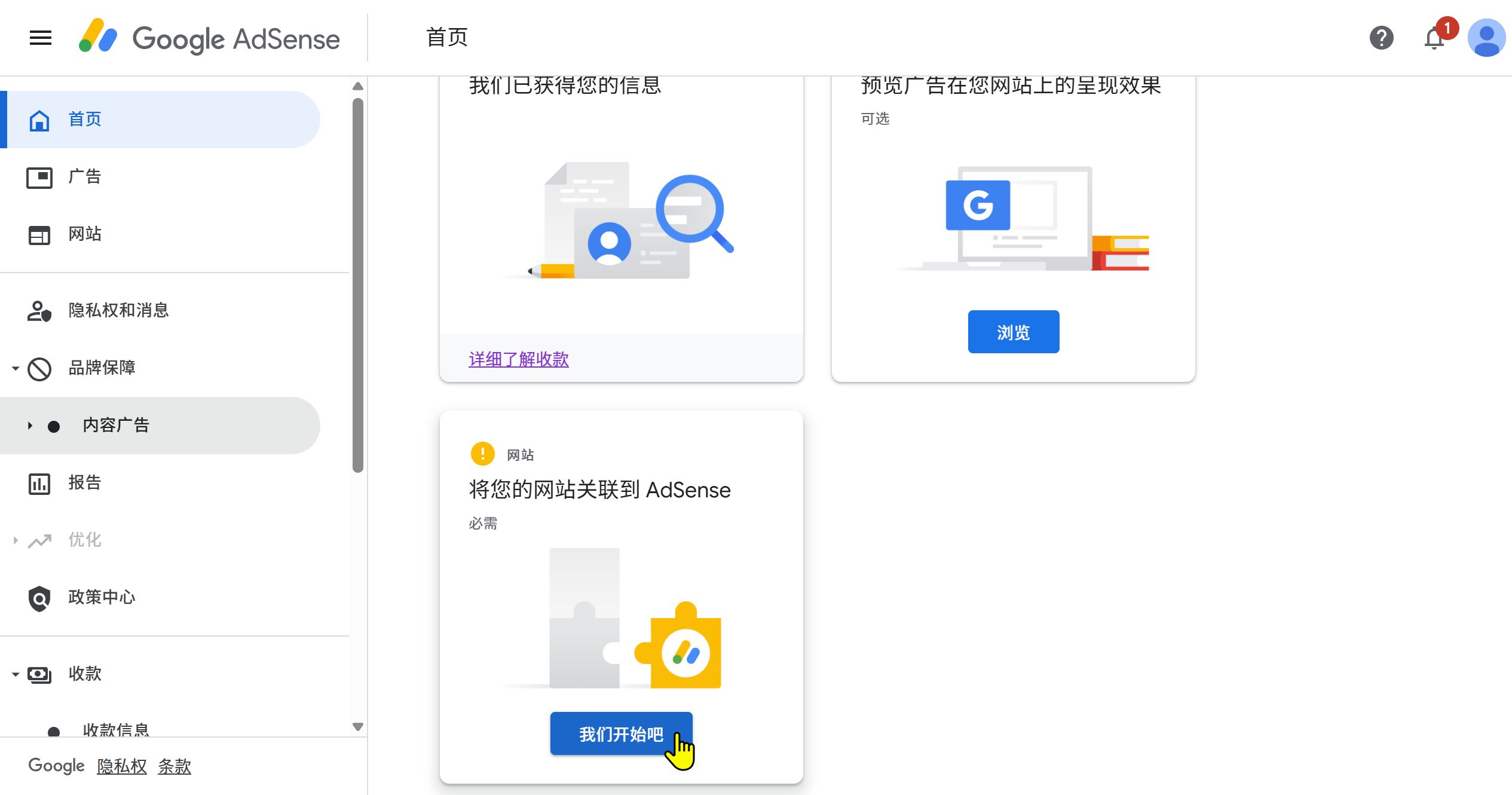The width and height of the screenshot is (1512, 795).
Task: Follow the 详细了解收款 link
Action: (518, 359)
